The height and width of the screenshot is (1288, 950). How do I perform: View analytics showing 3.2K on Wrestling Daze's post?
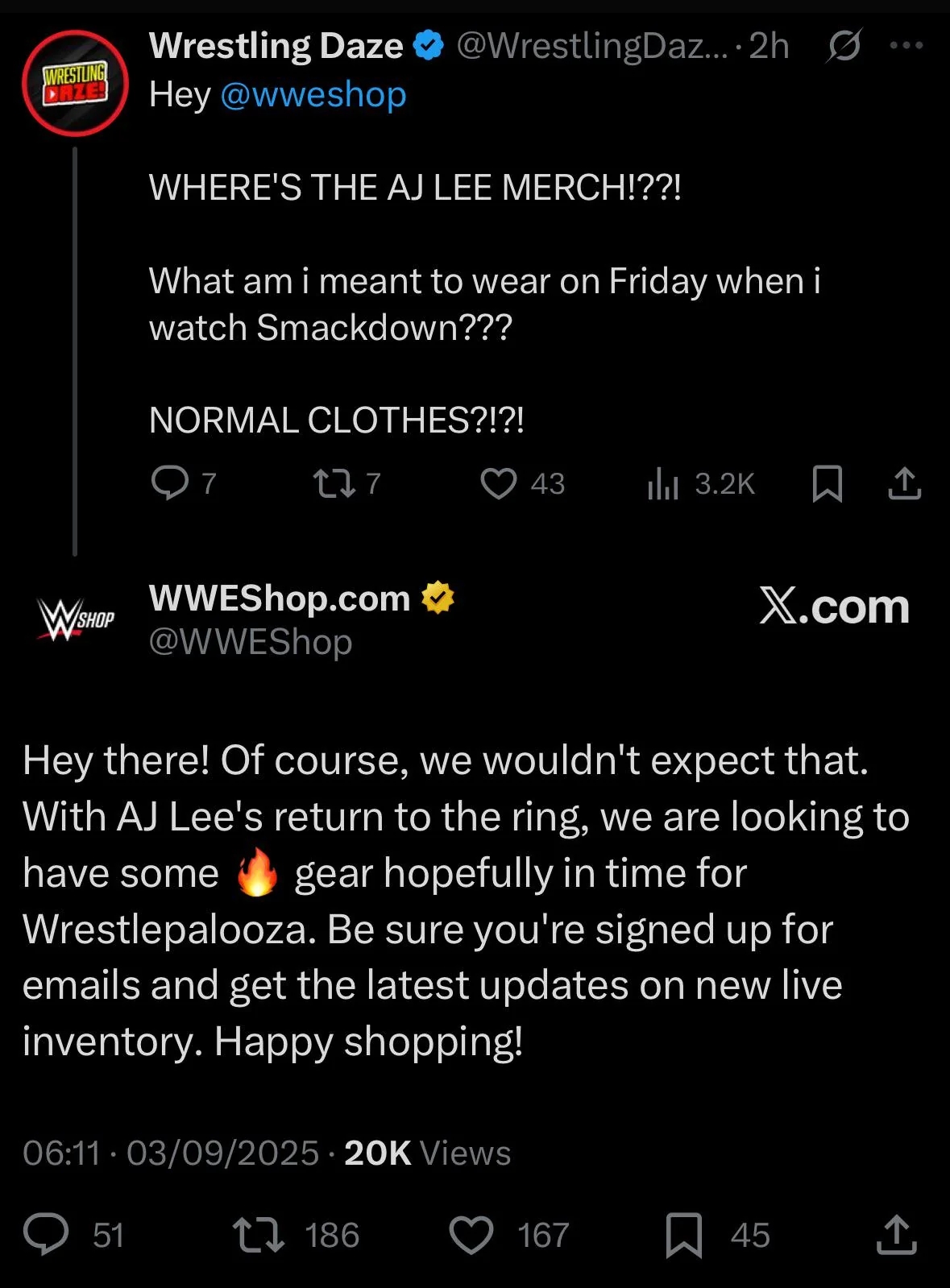(664, 483)
